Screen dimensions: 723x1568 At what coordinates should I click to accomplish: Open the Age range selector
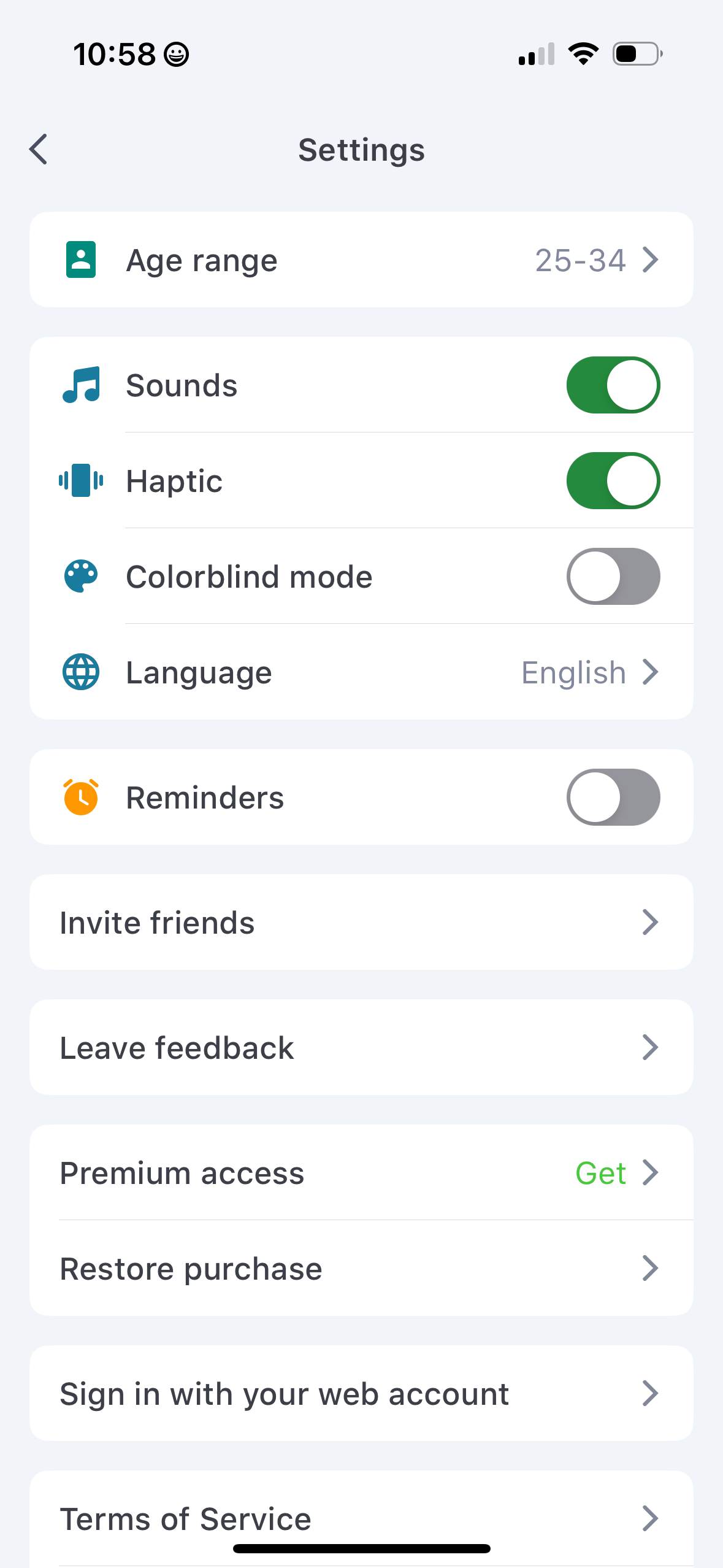[x=361, y=259]
